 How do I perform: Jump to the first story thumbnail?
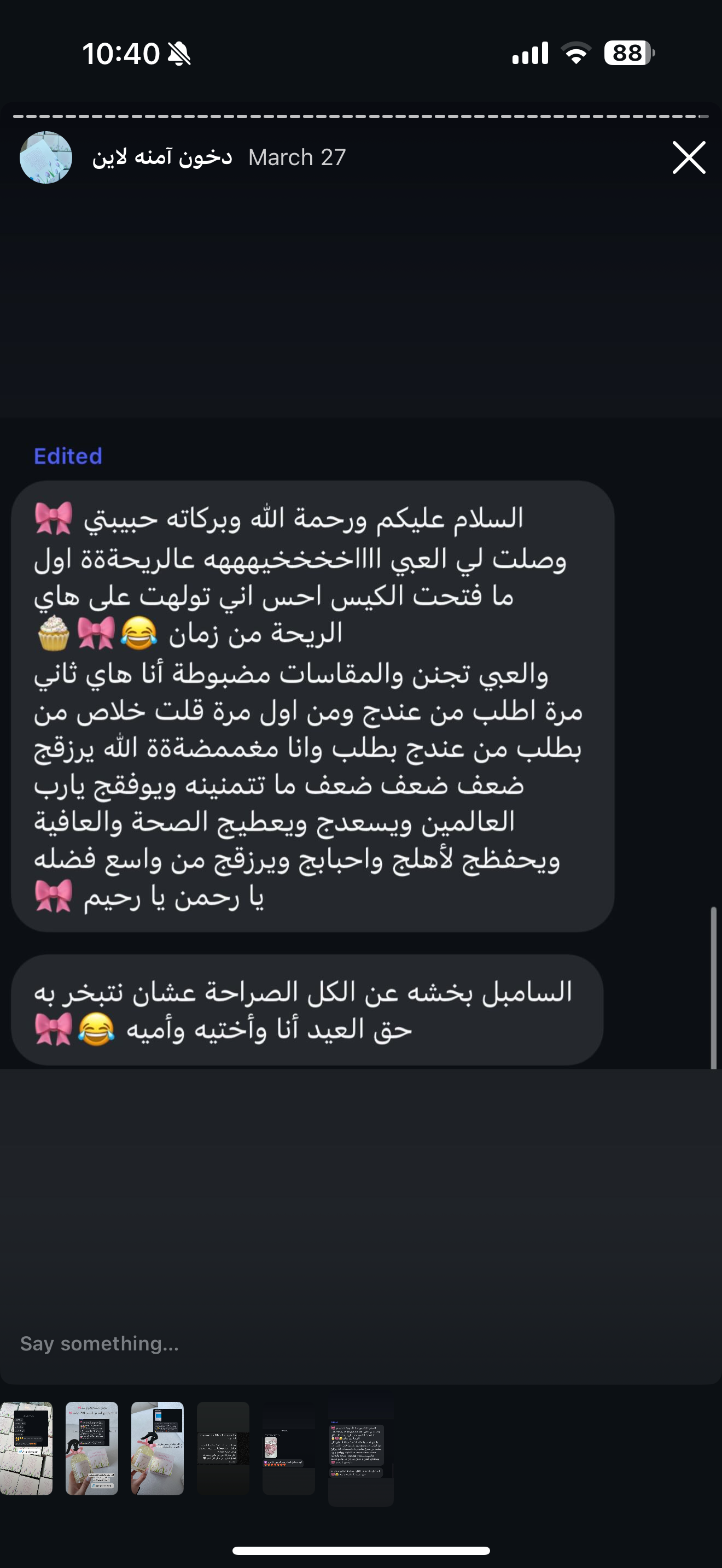coord(26,1449)
